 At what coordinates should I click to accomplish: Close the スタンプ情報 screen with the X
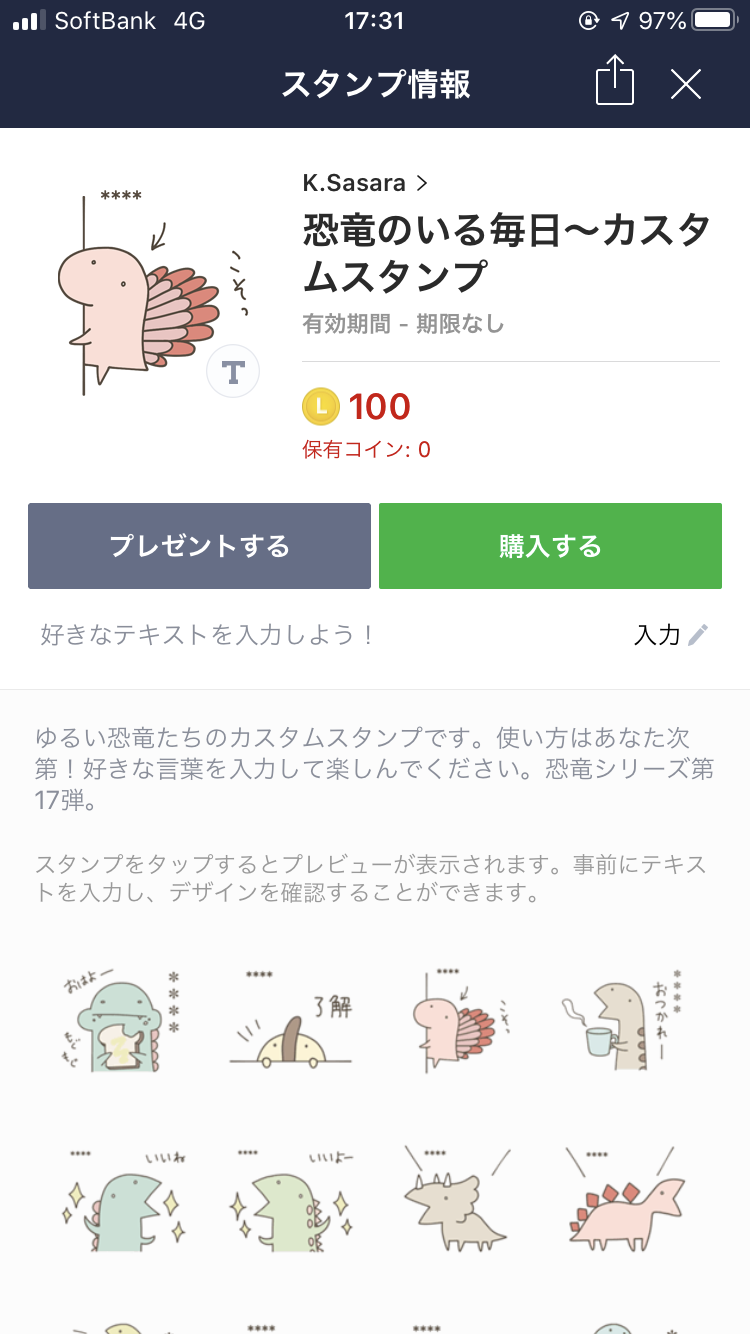coord(686,84)
